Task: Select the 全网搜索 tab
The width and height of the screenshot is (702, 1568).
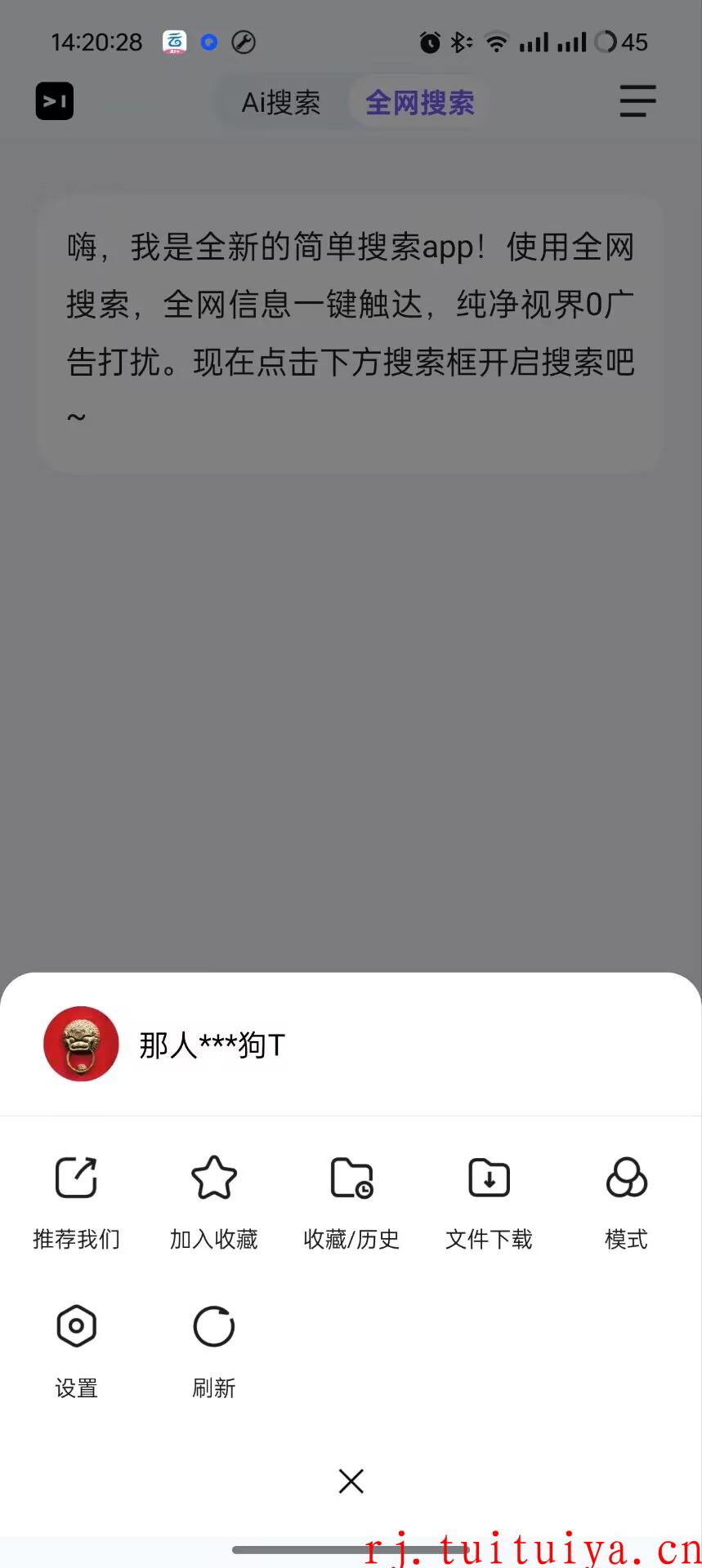Action: [x=419, y=103]
